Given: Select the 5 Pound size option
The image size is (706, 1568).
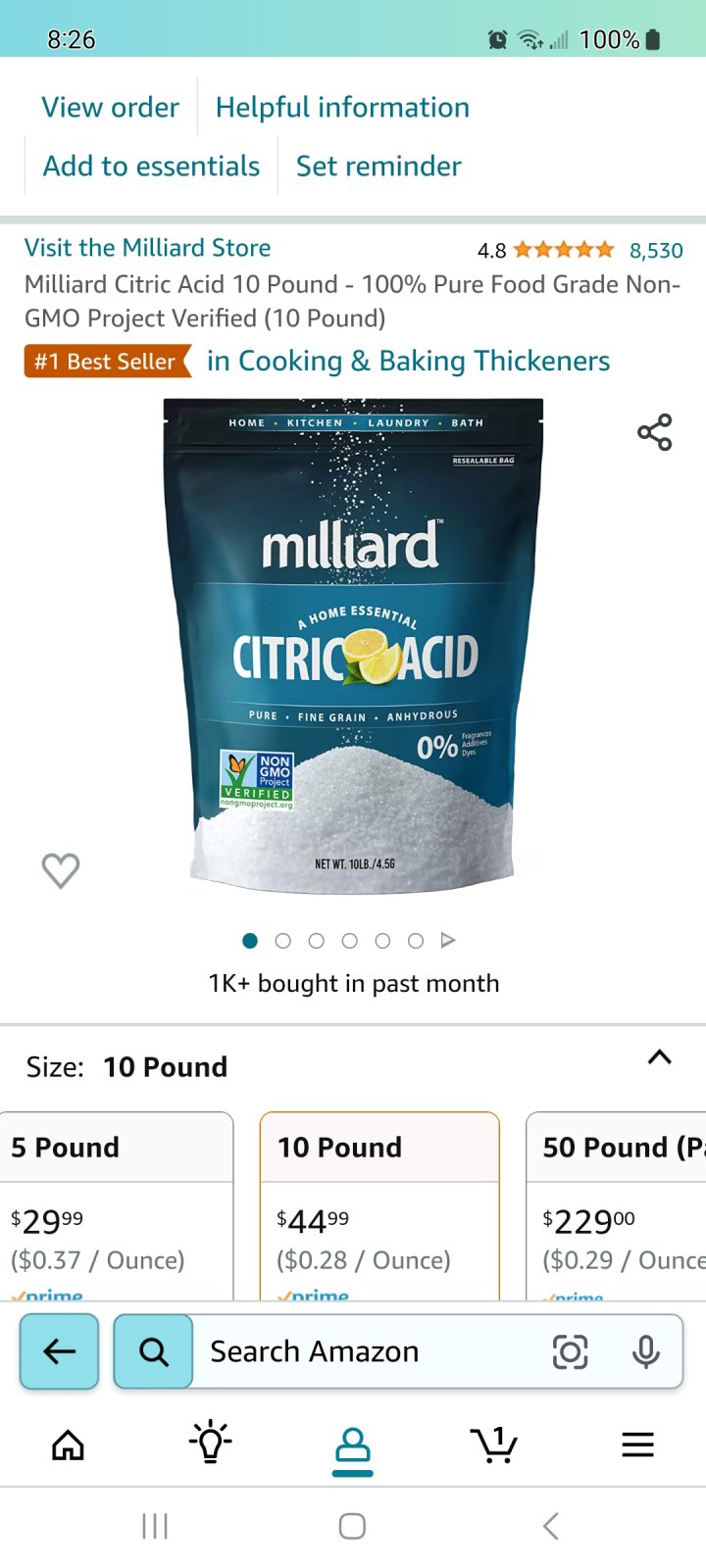Looking at the screenshot, I should click(x=117, y=1206).
